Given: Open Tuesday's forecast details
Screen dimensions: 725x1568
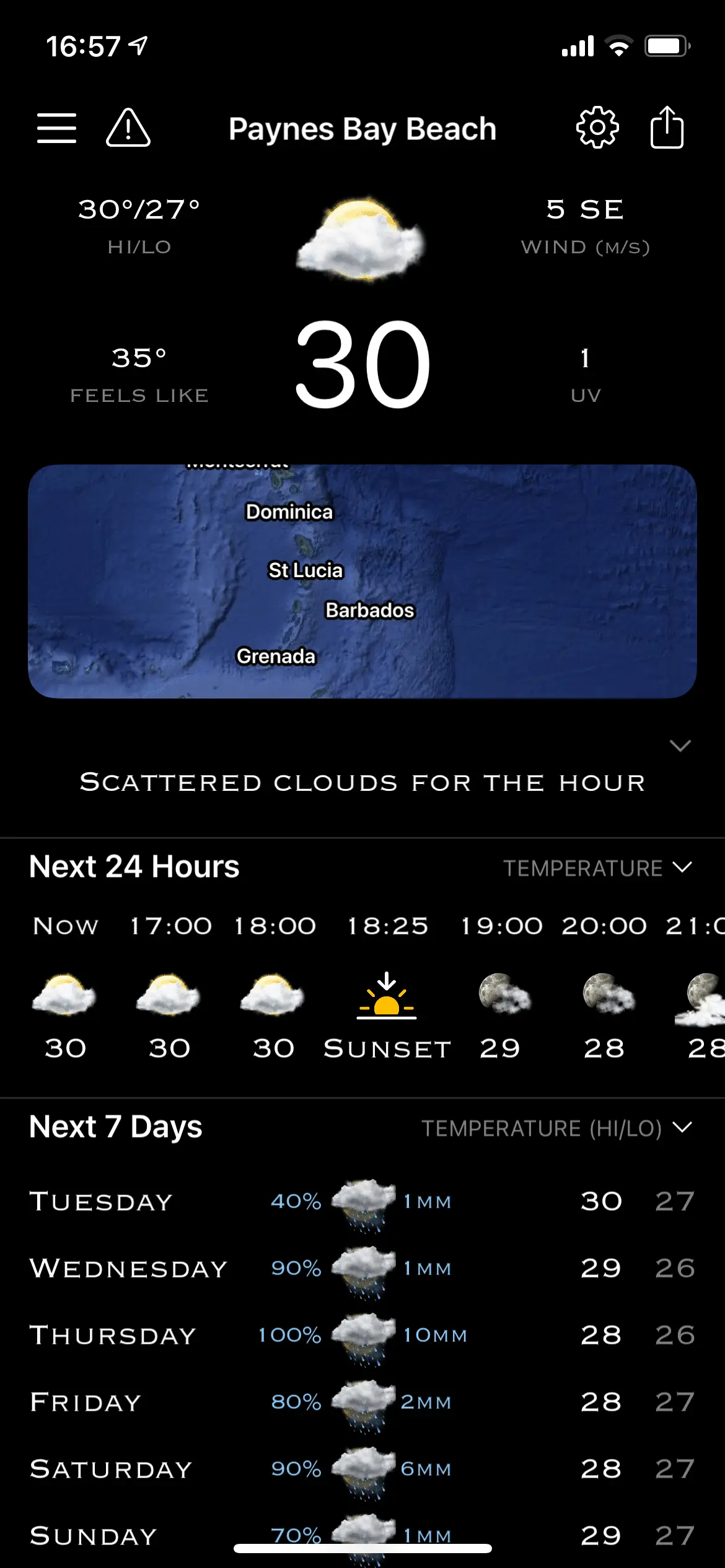Looking at the screenshot, I should point(362,1201).
